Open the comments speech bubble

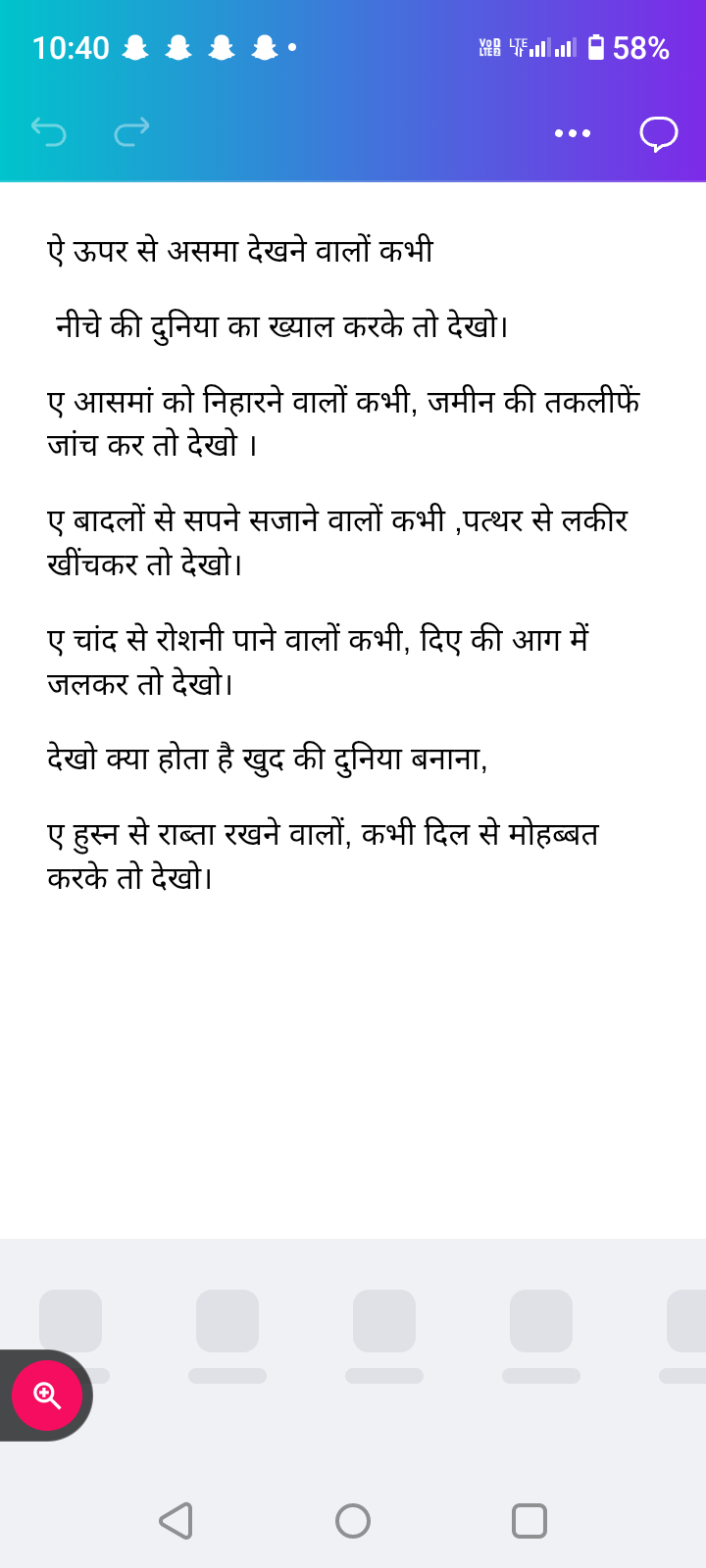pyautogui.click(x=659, y=133)
